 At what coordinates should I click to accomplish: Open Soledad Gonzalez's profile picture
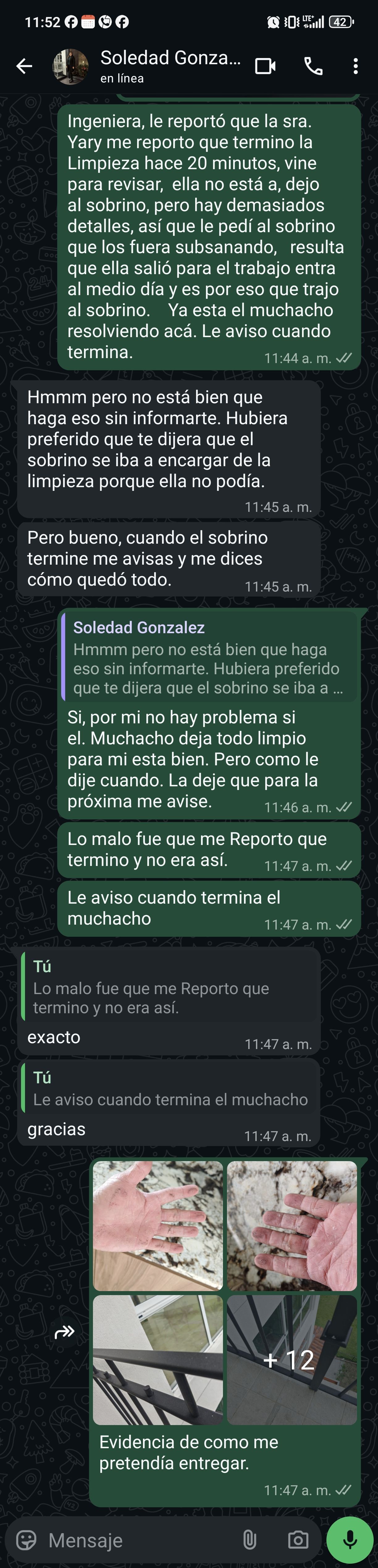coord(71,66)
